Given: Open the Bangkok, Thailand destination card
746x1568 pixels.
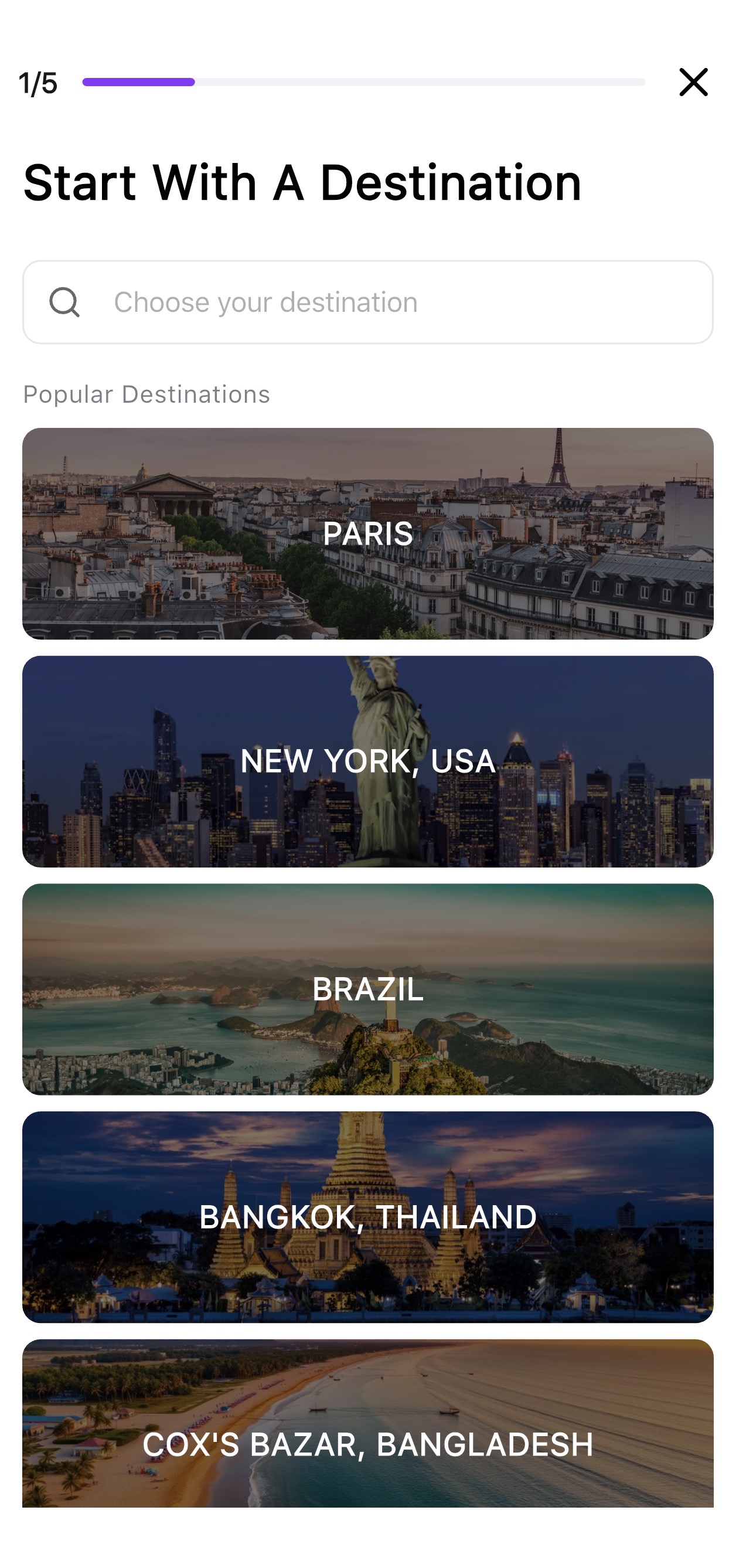Looking at the screenshot, I should tap(367, 1216).
